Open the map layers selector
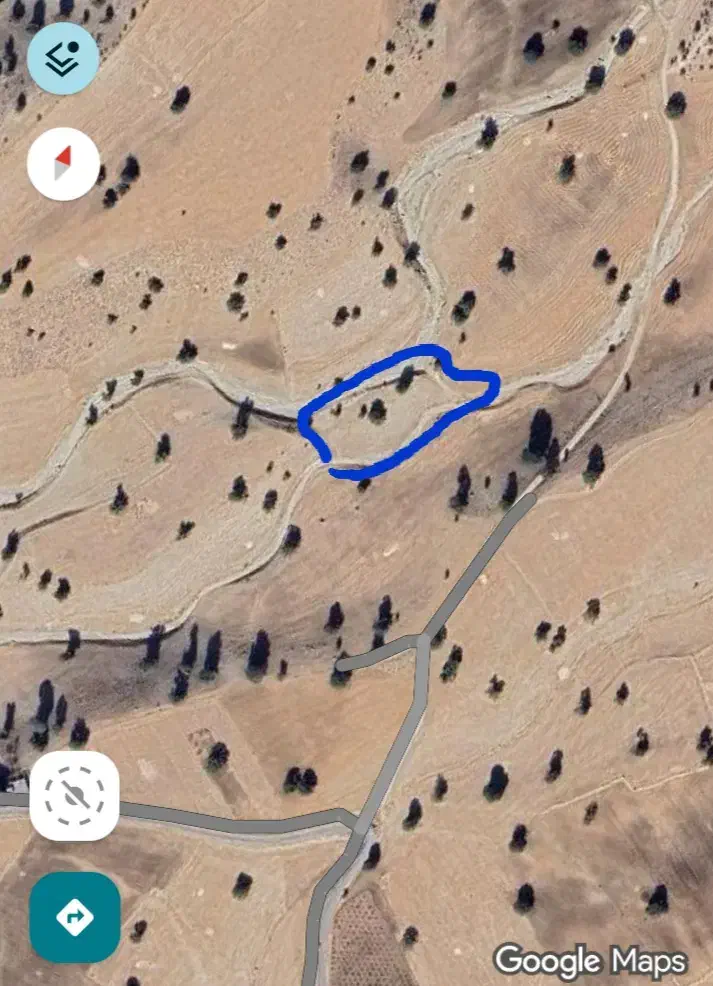Image resolution: width=713 pixels, height=986 pixels. click(63, 59)
